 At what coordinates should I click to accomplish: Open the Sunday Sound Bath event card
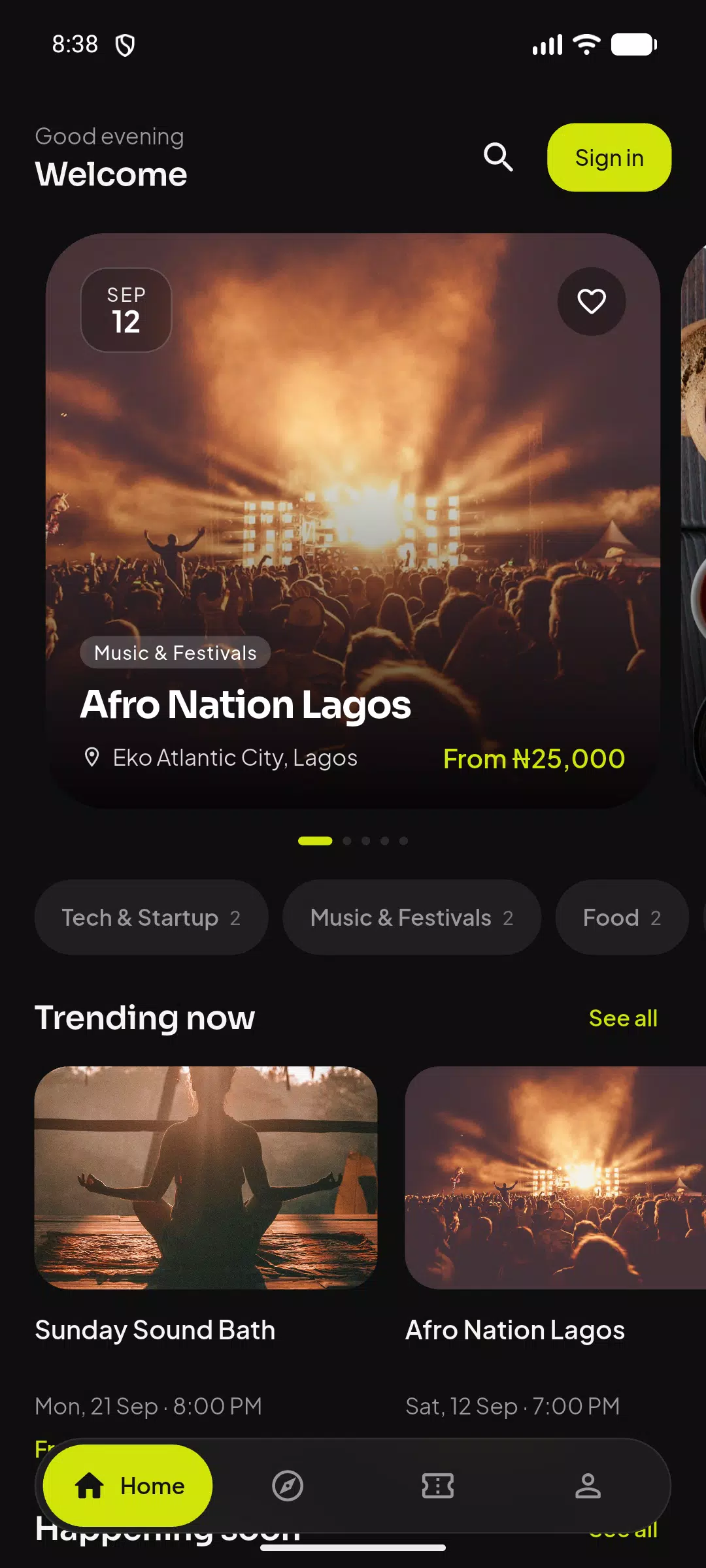point(206,1241)
